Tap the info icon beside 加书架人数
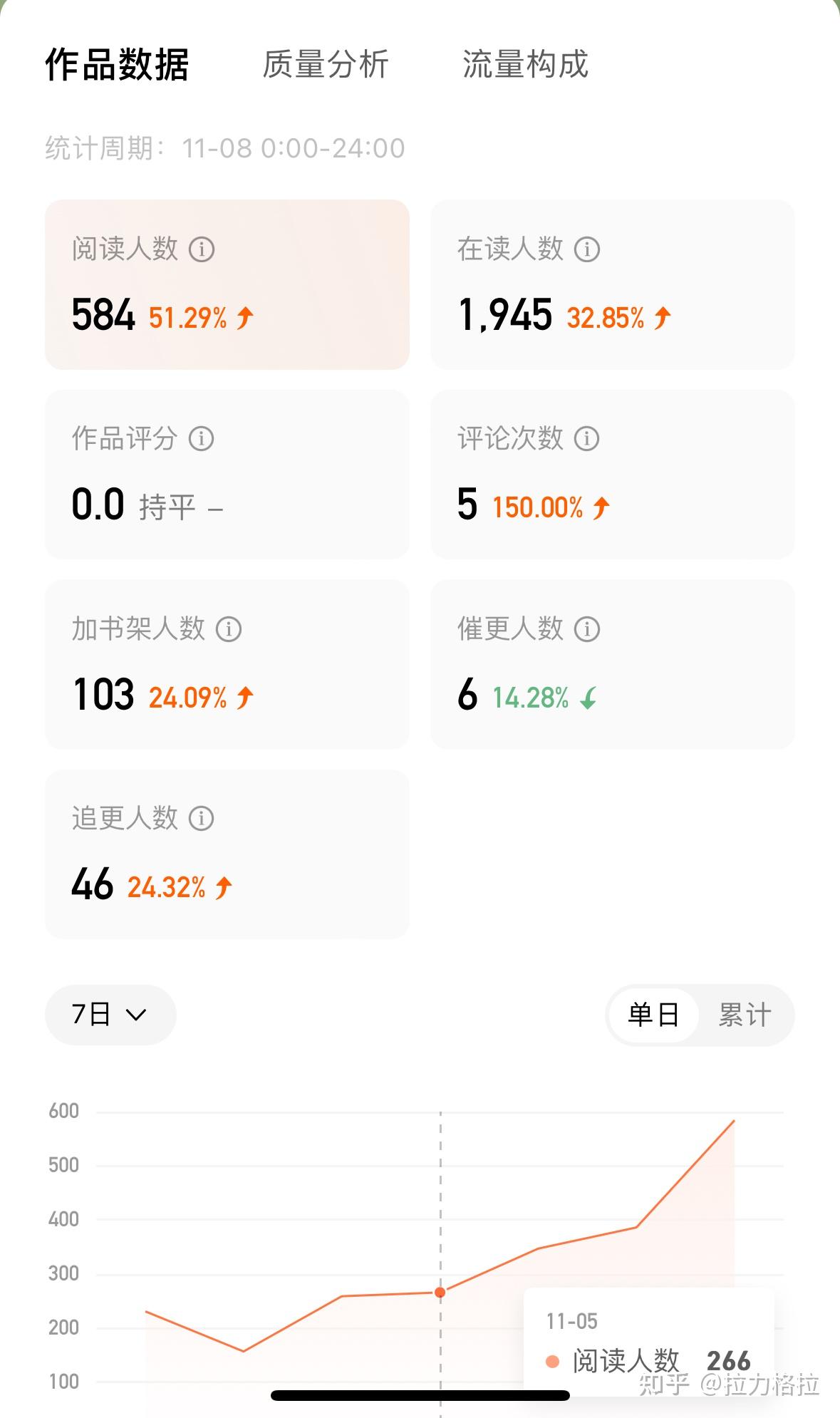The height and width of the screenshot is (1418, 840). pos(229,629)
